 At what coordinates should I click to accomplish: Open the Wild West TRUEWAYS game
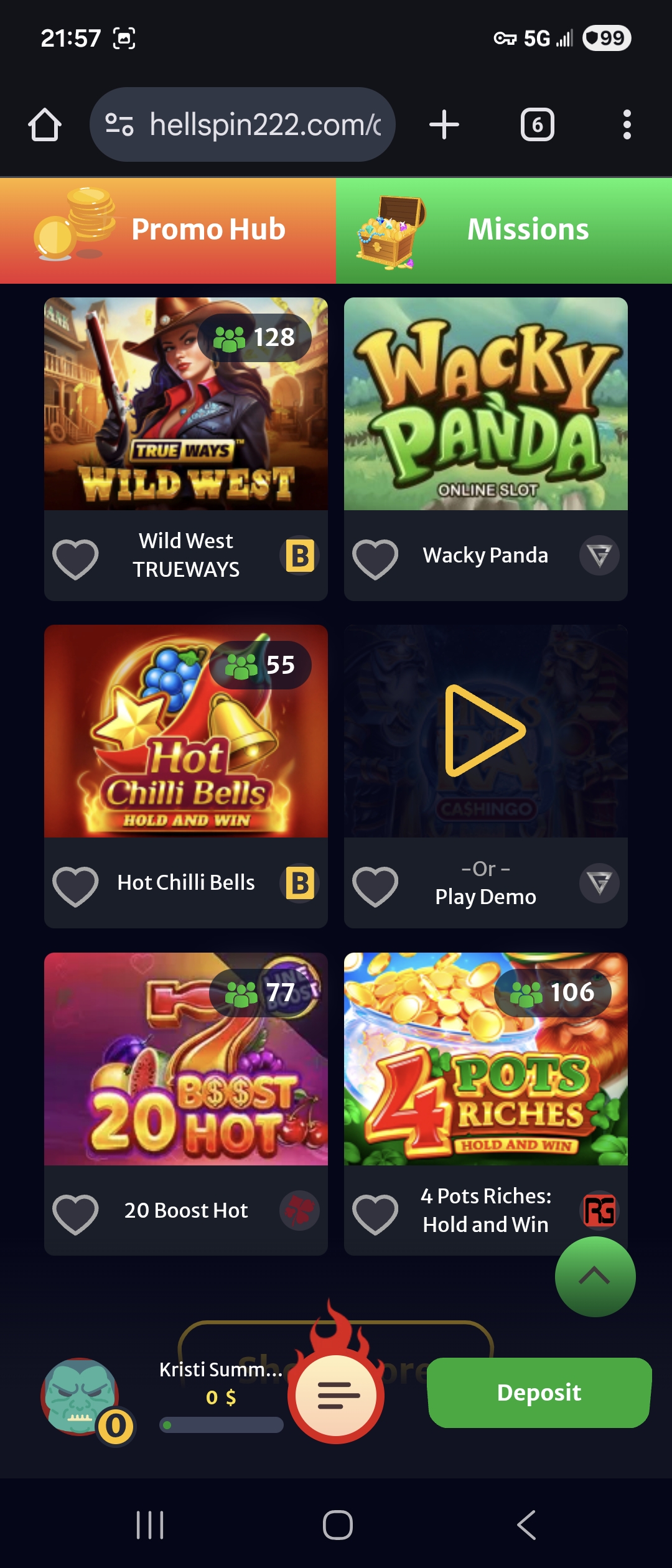tap(185, 404)
